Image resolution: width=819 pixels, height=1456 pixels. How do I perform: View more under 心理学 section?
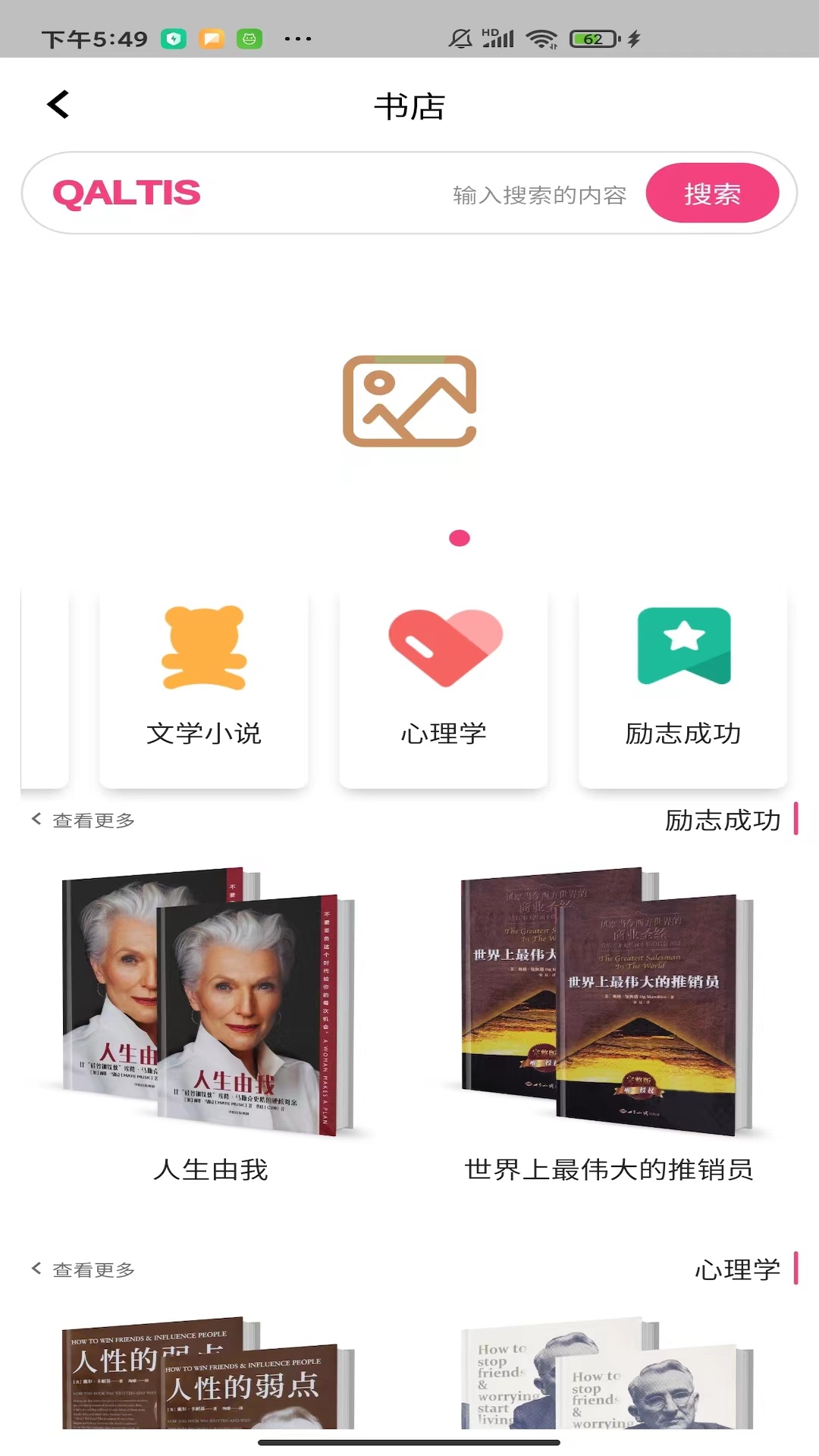click(x=83, y=1269)
